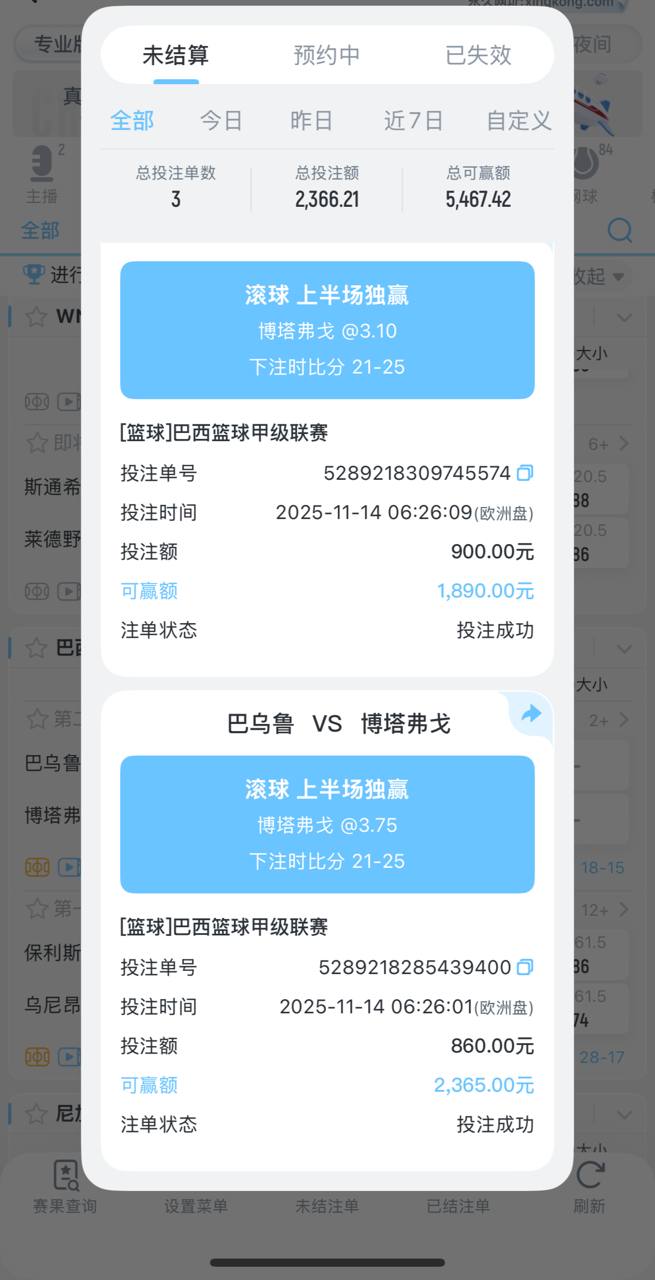Copy bet number 5289218309745574
The image size is (655, 1280).
tap(525, 473)
